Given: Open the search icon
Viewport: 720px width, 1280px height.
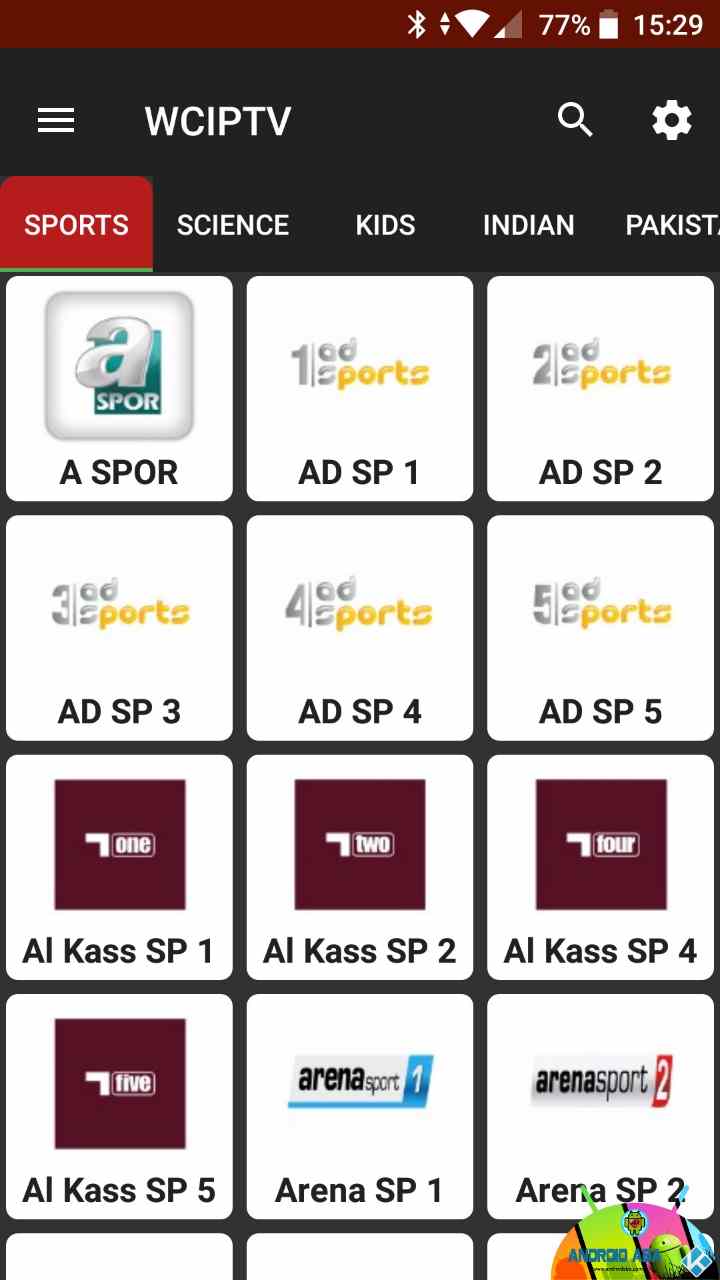Looking at the screenshot, I should coord(575,121).
